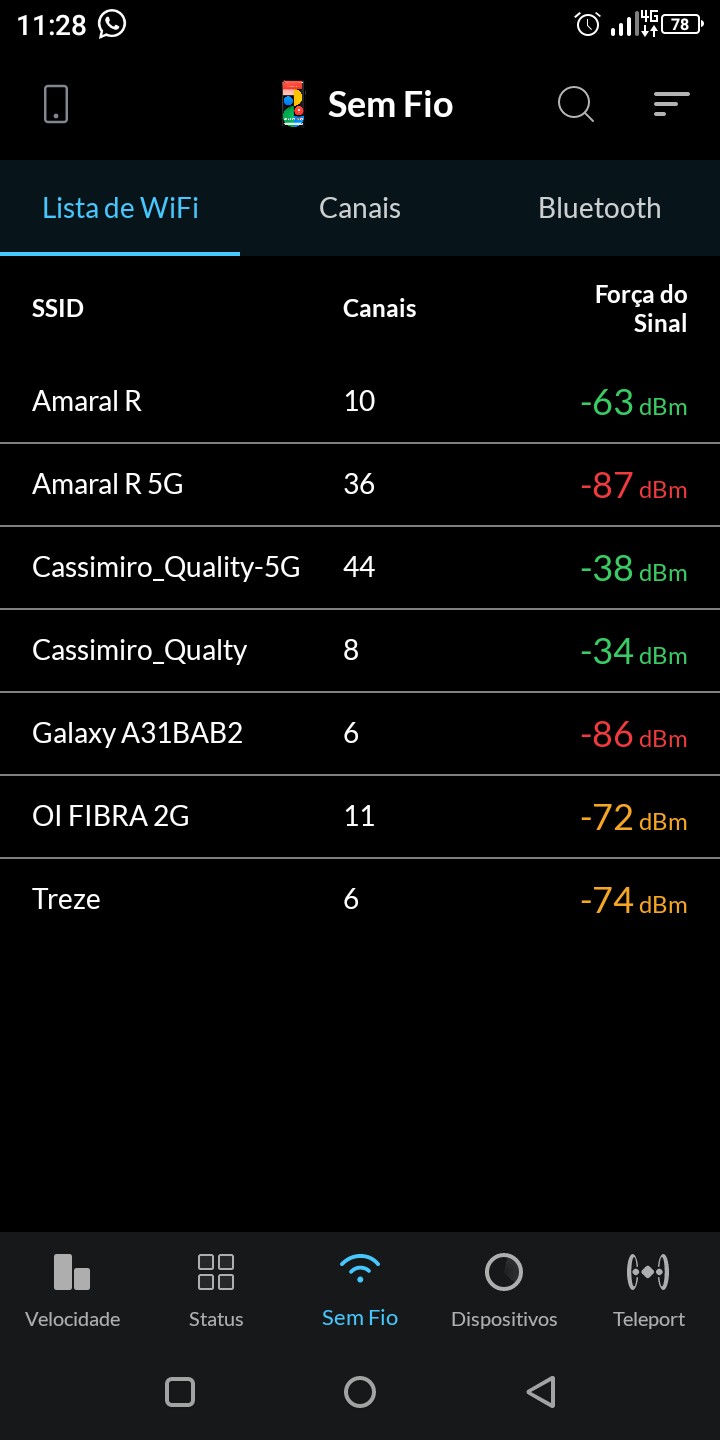The width and height of the screenshot is (720, 1440).
Task: Open the Amaral R 5G network
Action: (360, 485)
